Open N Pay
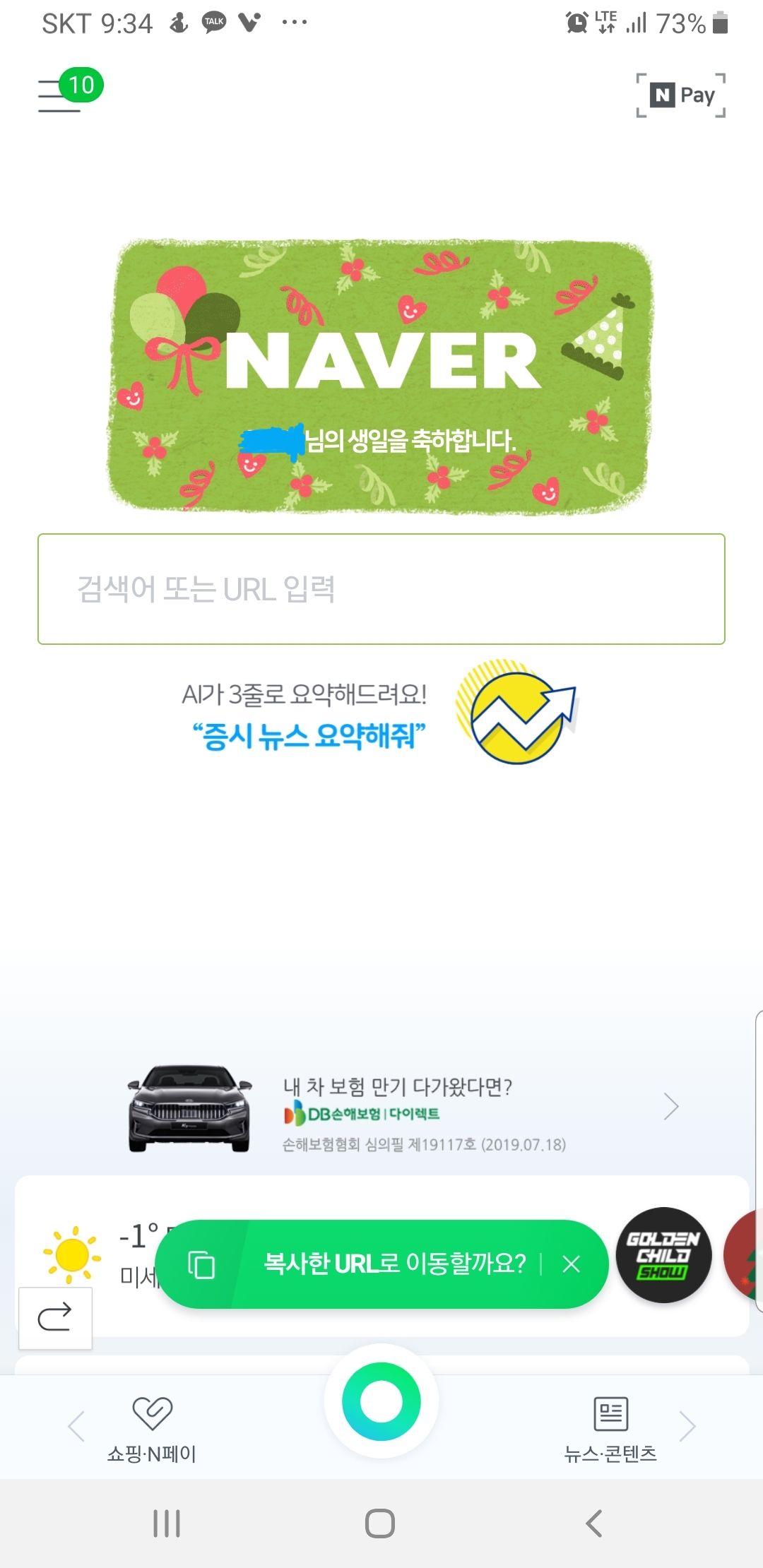Viewport: 763px width, 1568px height. pyautogui.click(x=681, y=95)
